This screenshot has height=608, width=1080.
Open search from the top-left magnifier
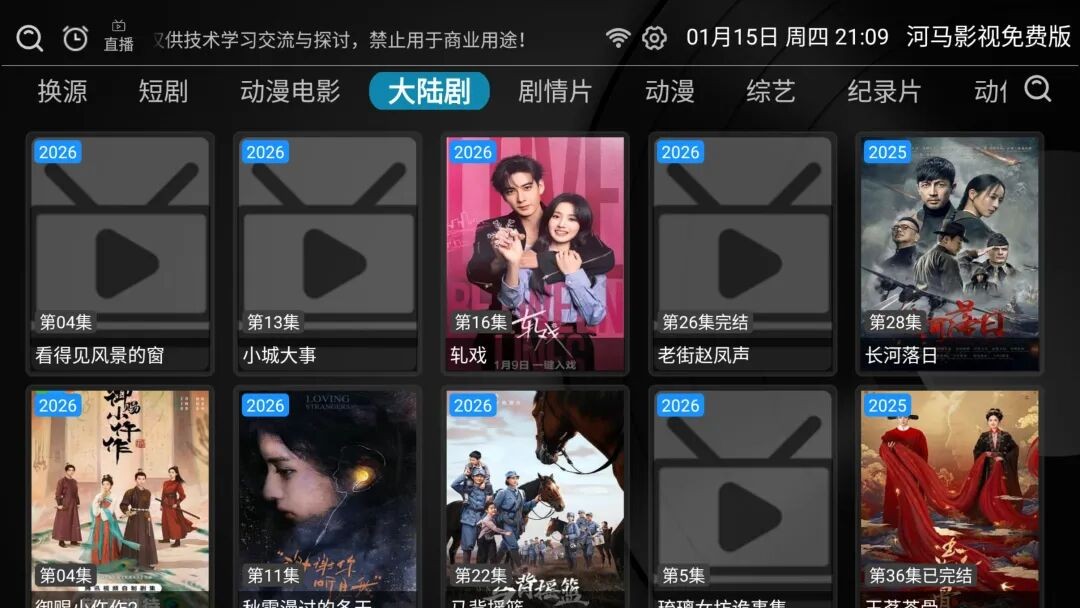30,39
